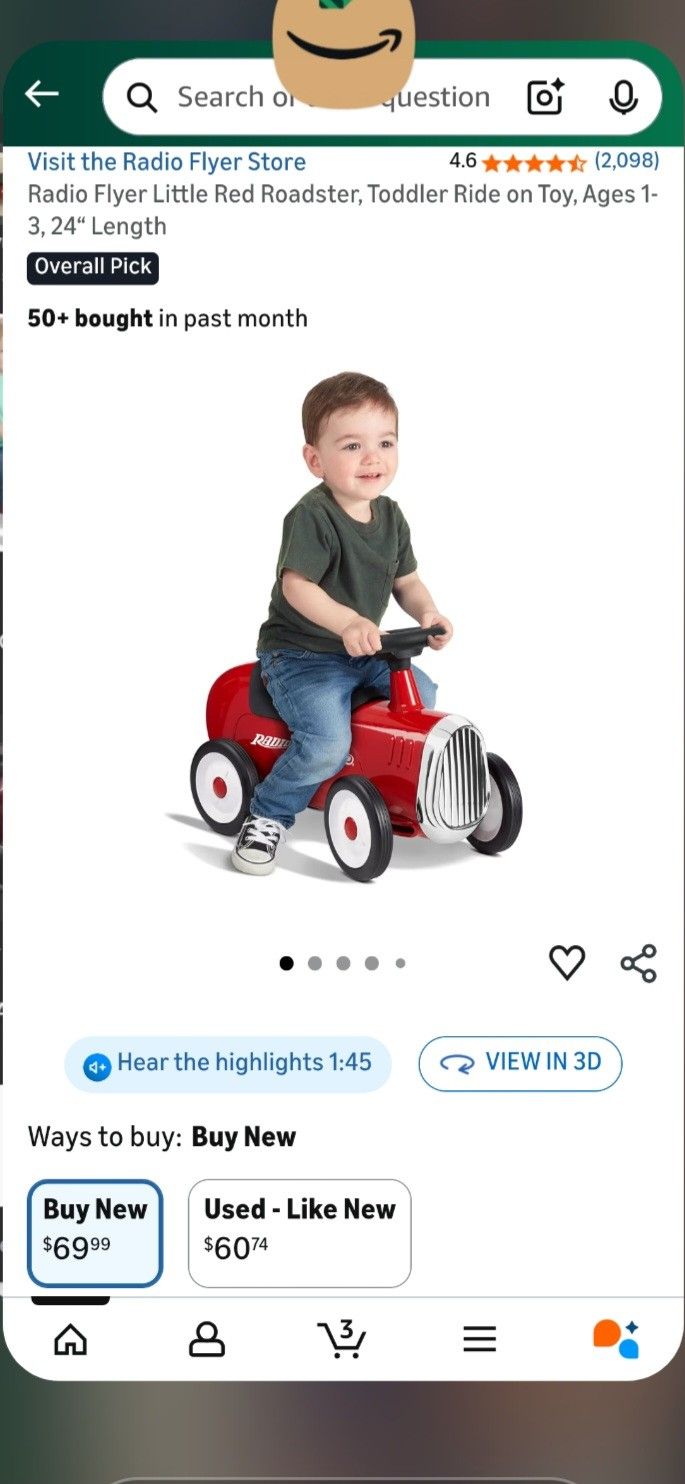
Task: Add item to wish list heart
Action: click(567, 963)
